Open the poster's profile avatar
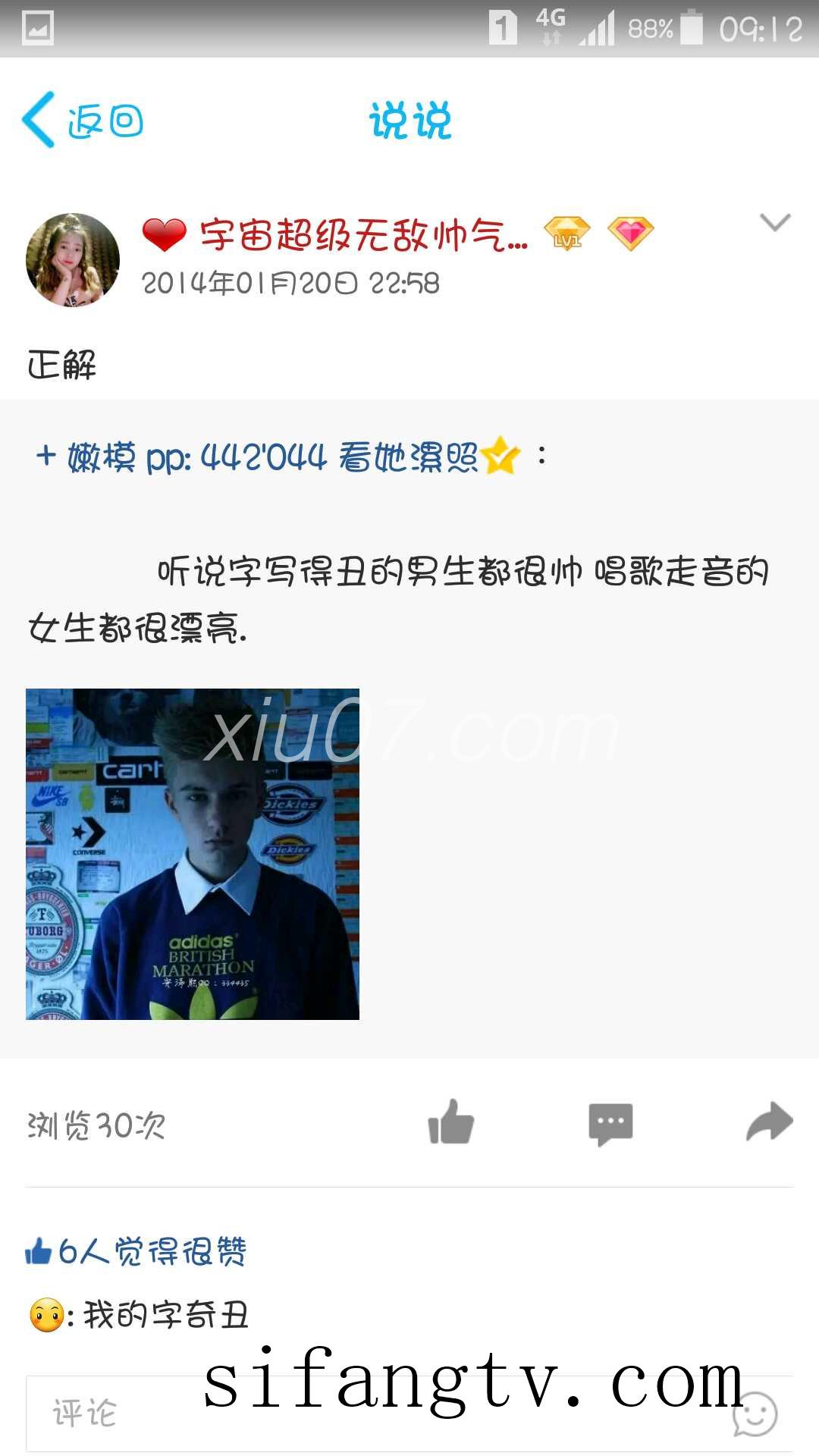 [73, 260]
